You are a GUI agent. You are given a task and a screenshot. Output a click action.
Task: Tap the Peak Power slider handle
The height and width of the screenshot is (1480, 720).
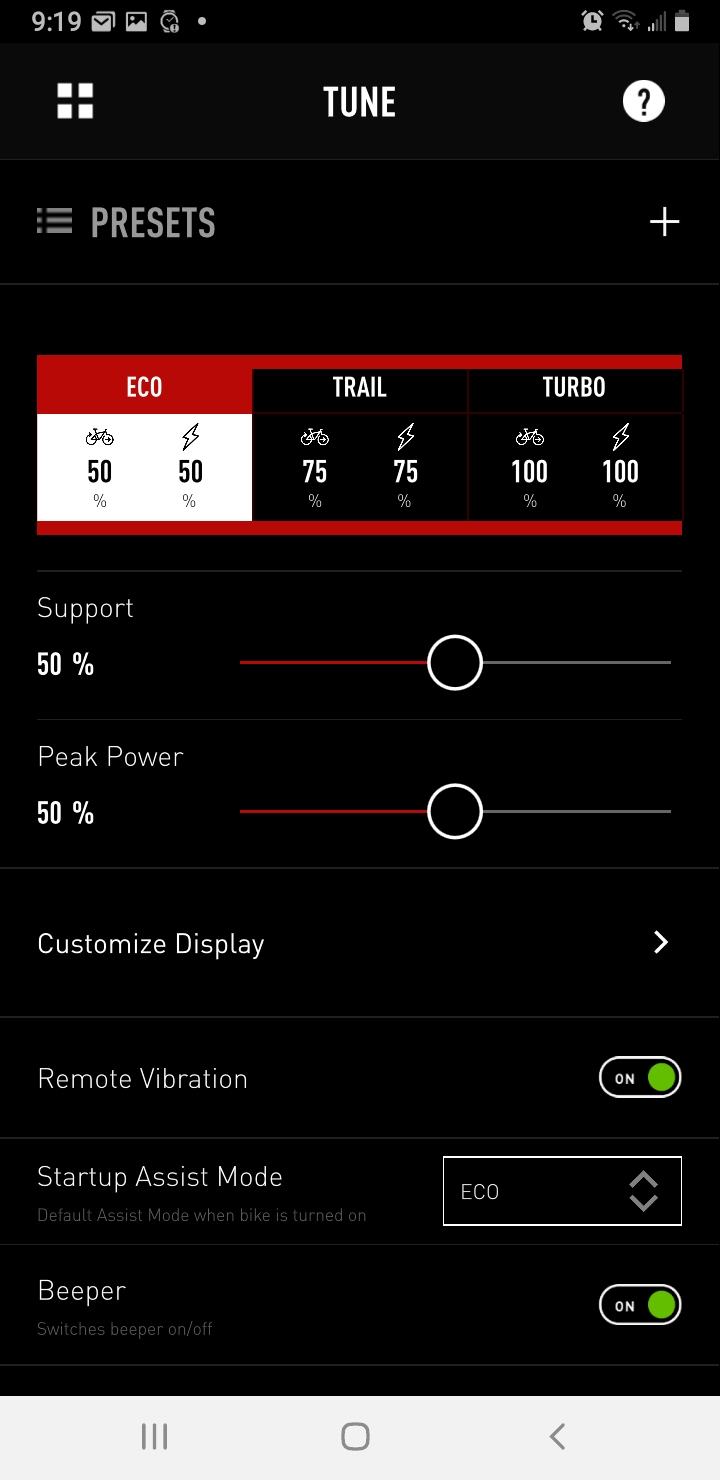(455, 811)
